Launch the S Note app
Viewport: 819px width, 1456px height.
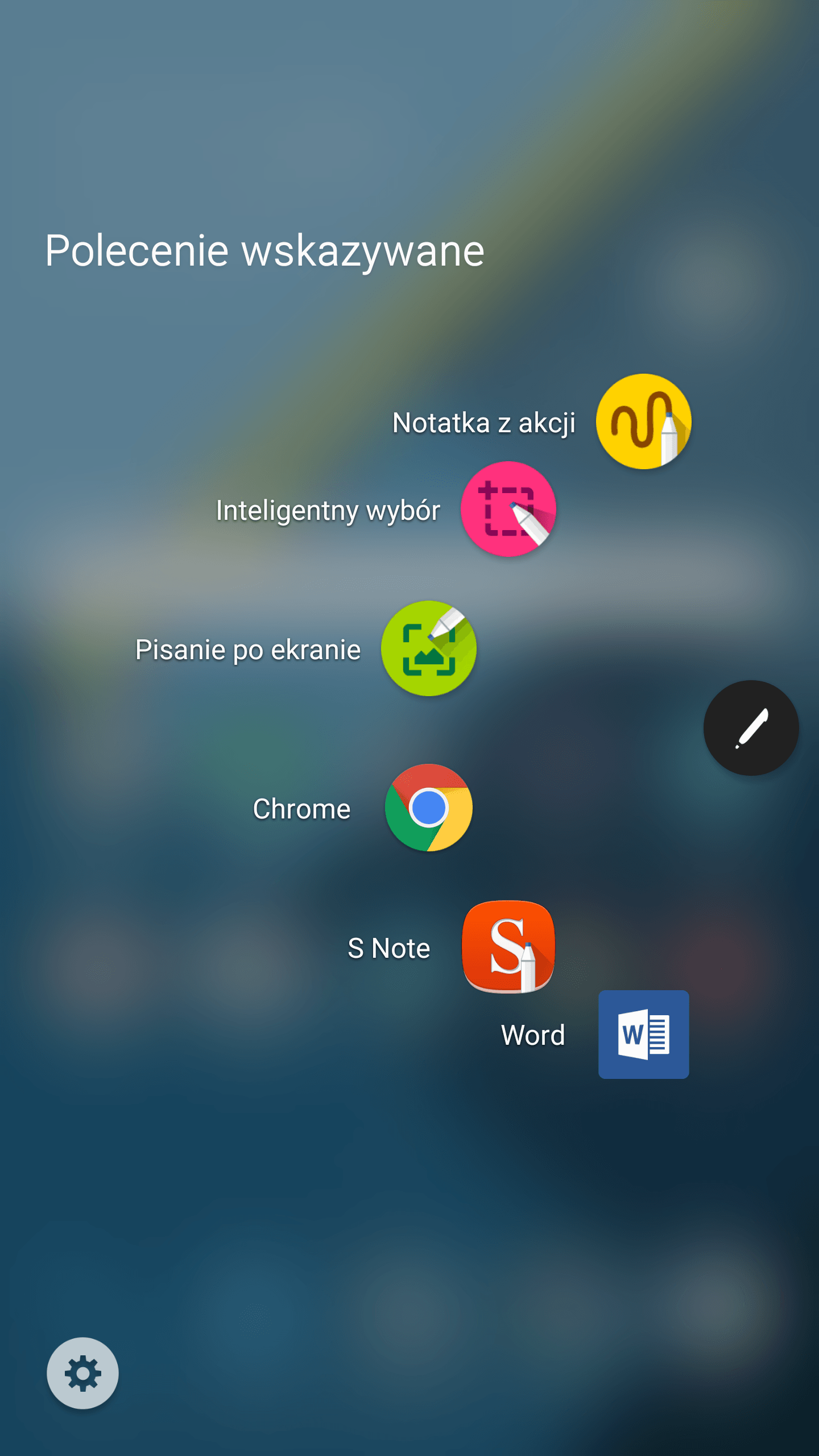point(508,947)
